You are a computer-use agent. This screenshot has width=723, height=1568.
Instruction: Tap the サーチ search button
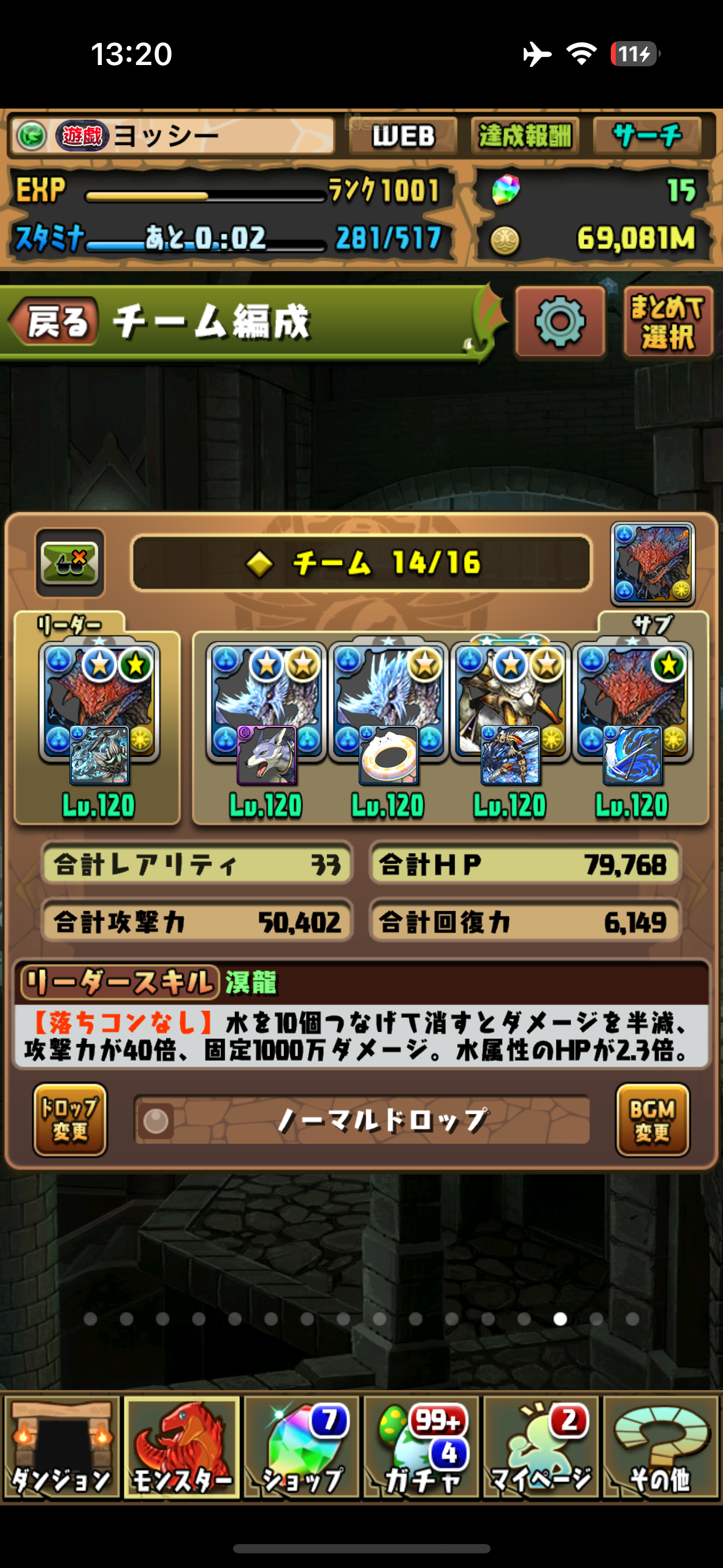click(x=646, y=136)
